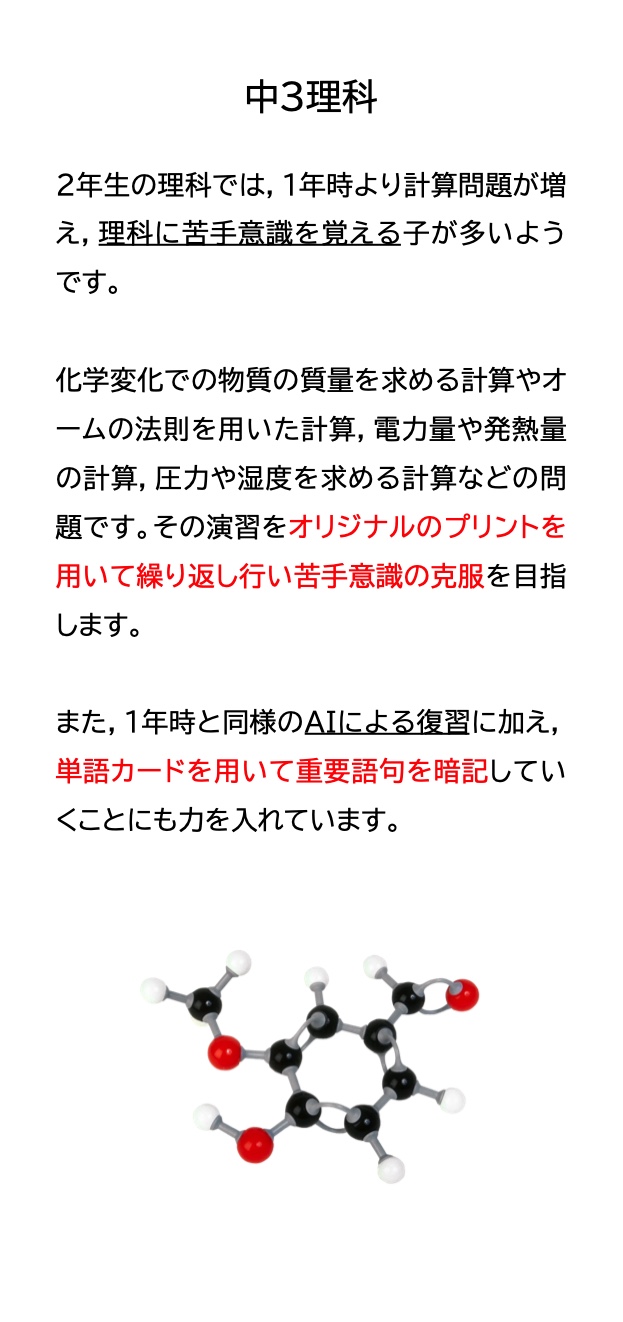Tap the underlined 理科に苦手意識を覚える text
623x1322 pixels.
click(249, 234)
